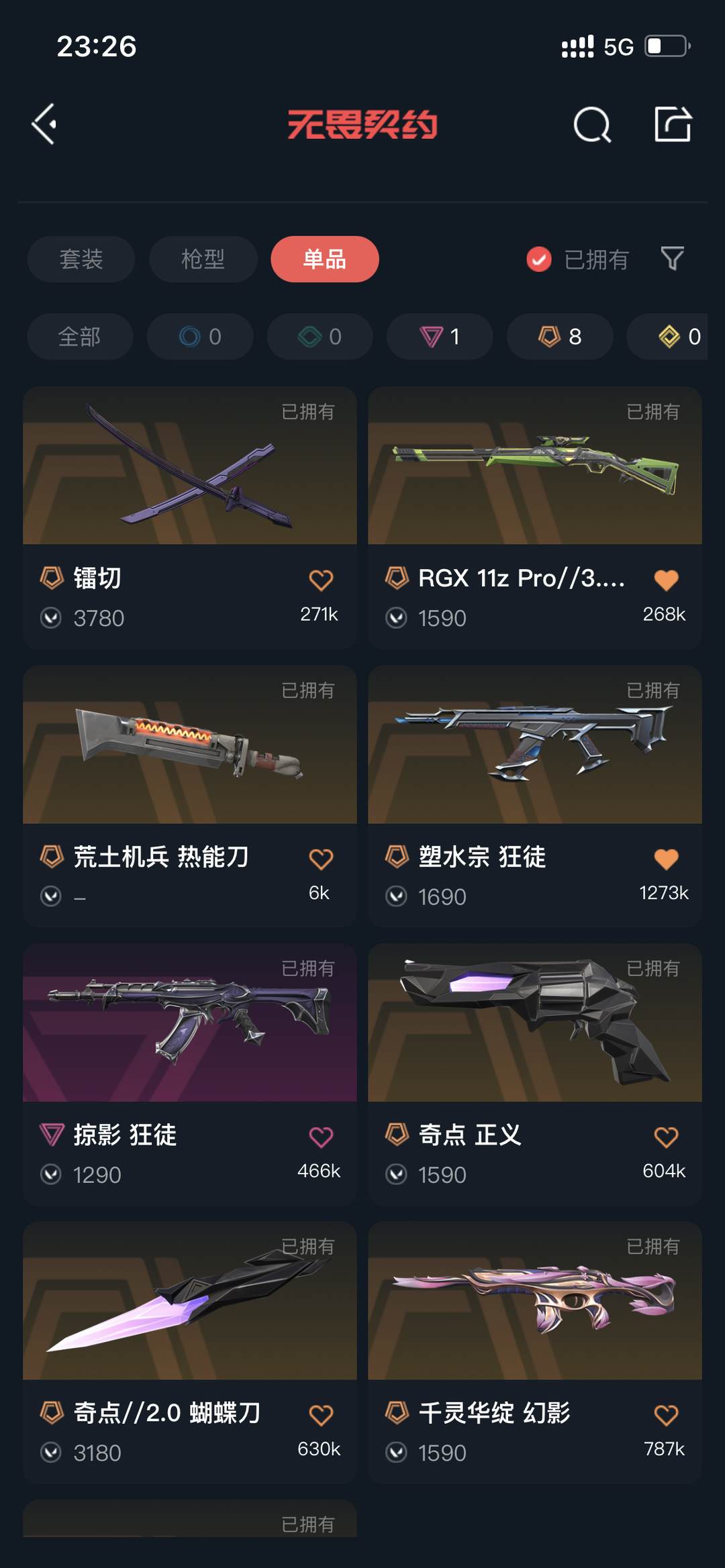This screenshot has height=1568, width=725.
Task: Open the 荒土机兵 热能刀 card
Action: tap(190, 796)
